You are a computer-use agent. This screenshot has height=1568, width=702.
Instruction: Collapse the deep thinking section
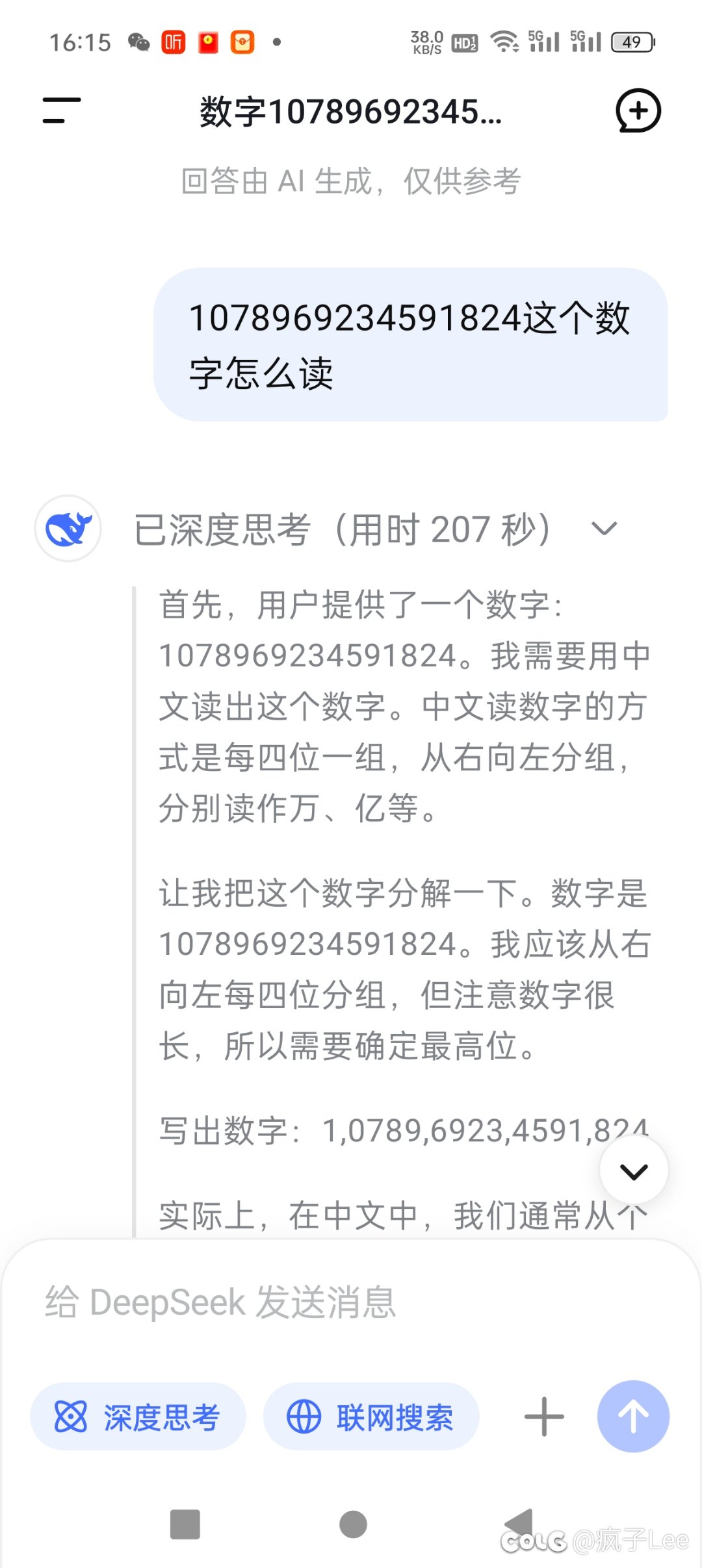[x=604, y=529]
